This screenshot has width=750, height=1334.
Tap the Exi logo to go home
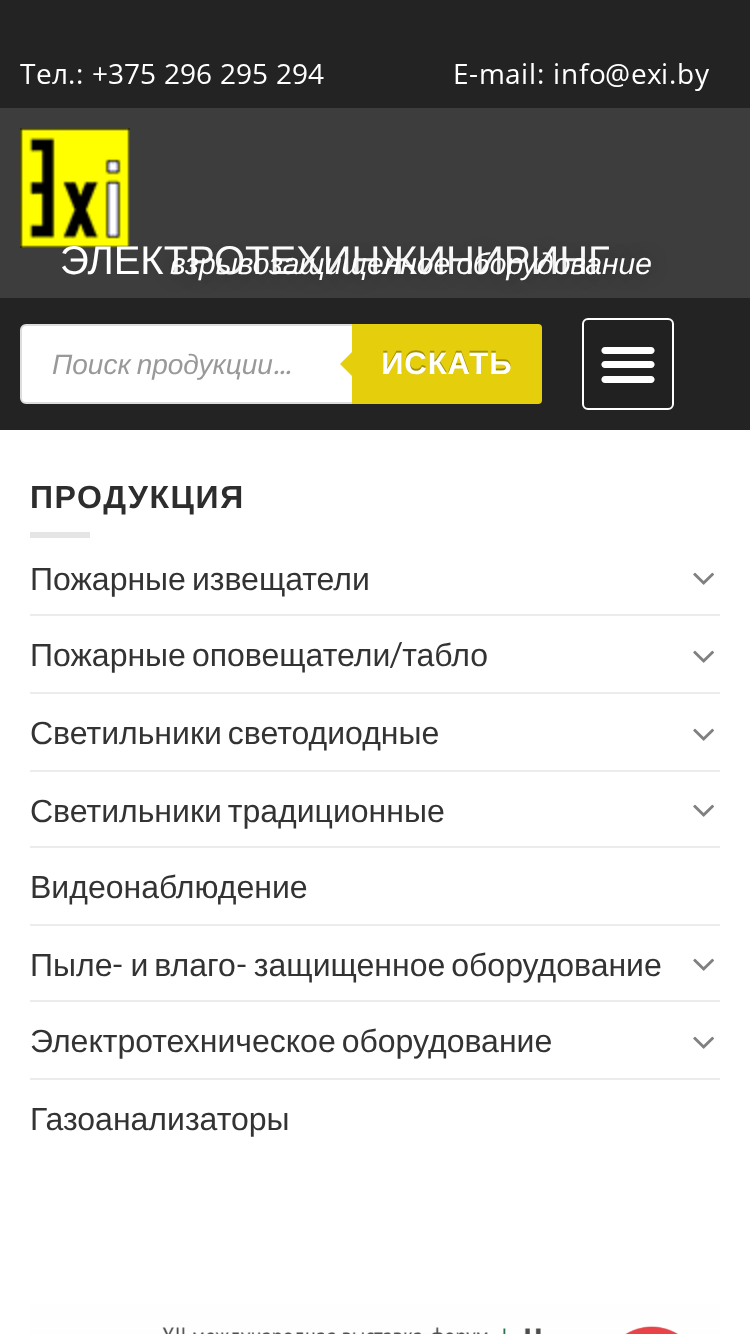click(x=75, y=188)
